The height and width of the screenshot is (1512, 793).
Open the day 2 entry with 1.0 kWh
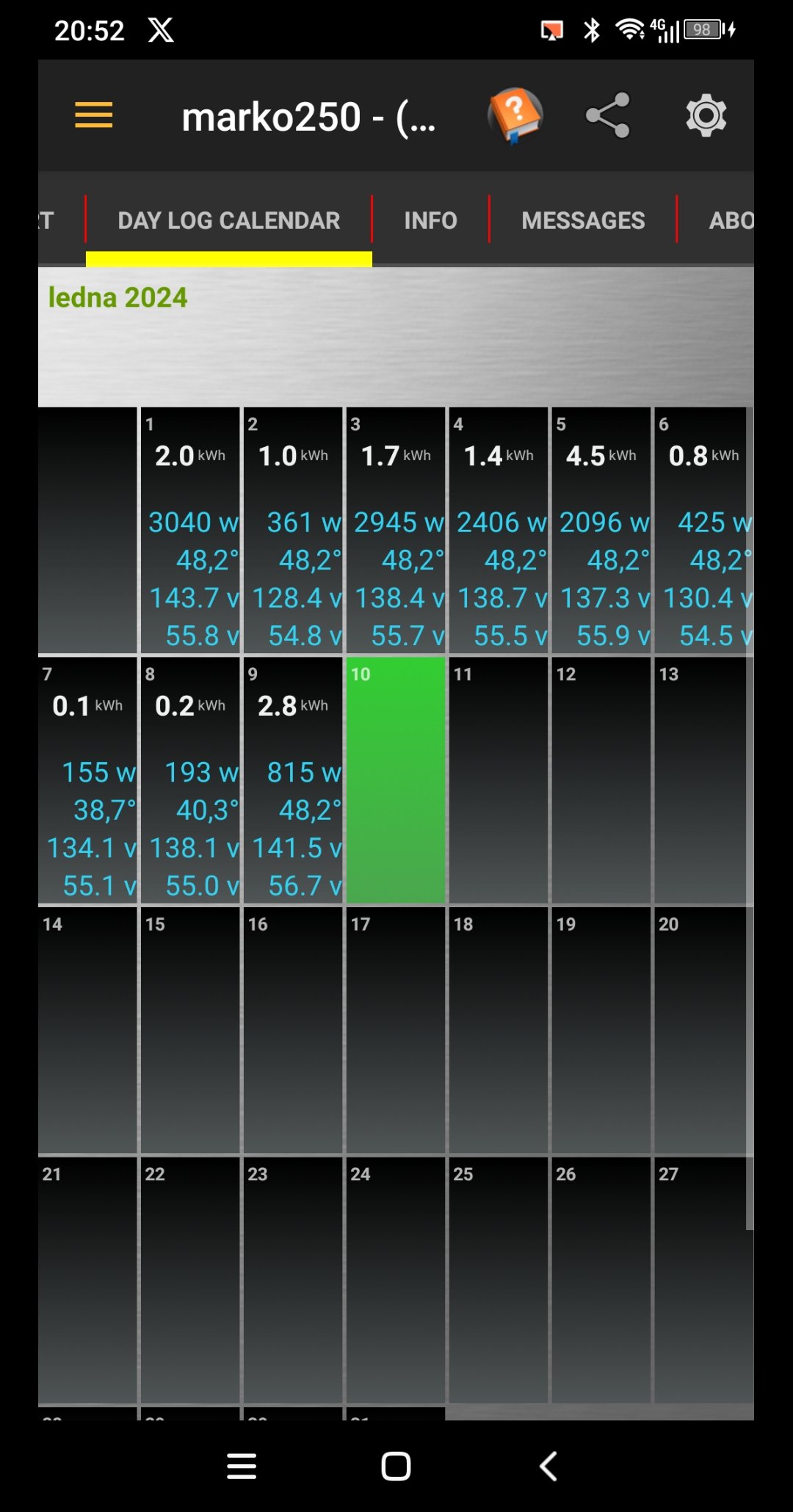pyautogui.click(x=293, y=530)
